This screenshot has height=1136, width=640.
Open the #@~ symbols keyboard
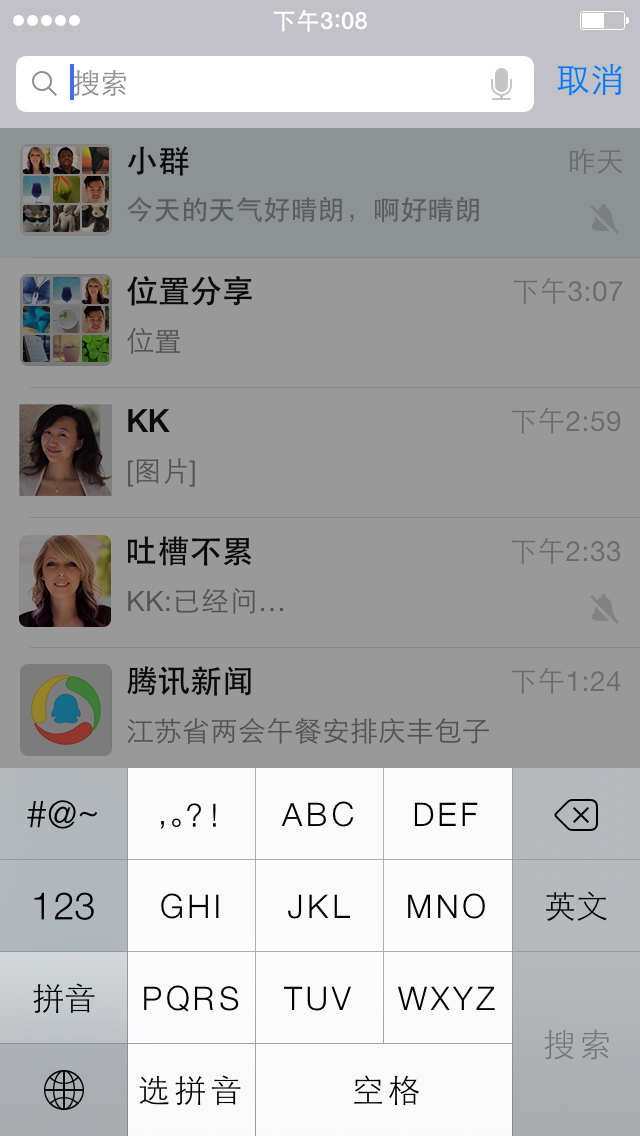click(x=64, y=814)
